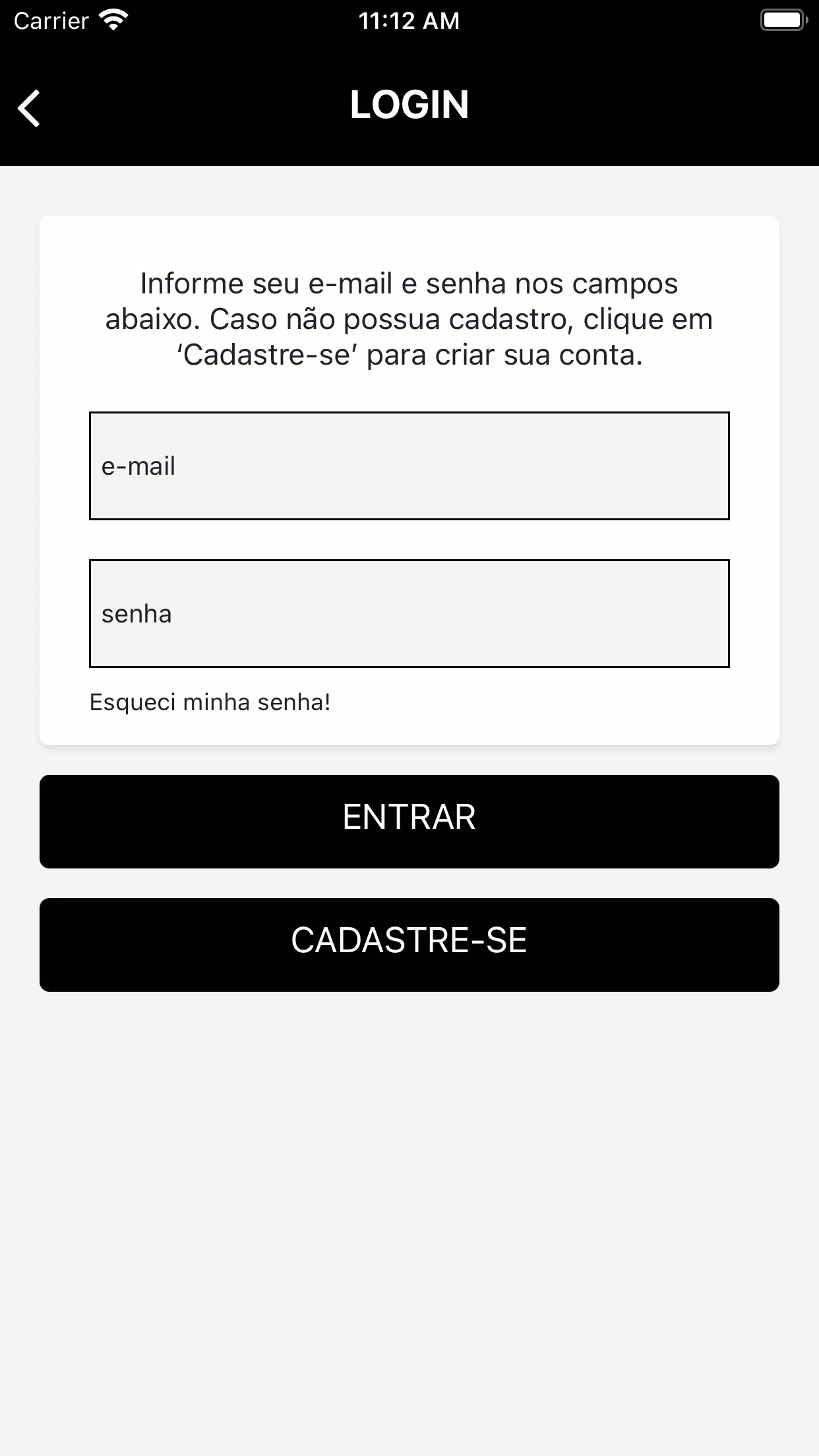This screenshot has height=1456, width=819.
Task: Tap the 11:12 AM clock display
Action: click(409, 20)
